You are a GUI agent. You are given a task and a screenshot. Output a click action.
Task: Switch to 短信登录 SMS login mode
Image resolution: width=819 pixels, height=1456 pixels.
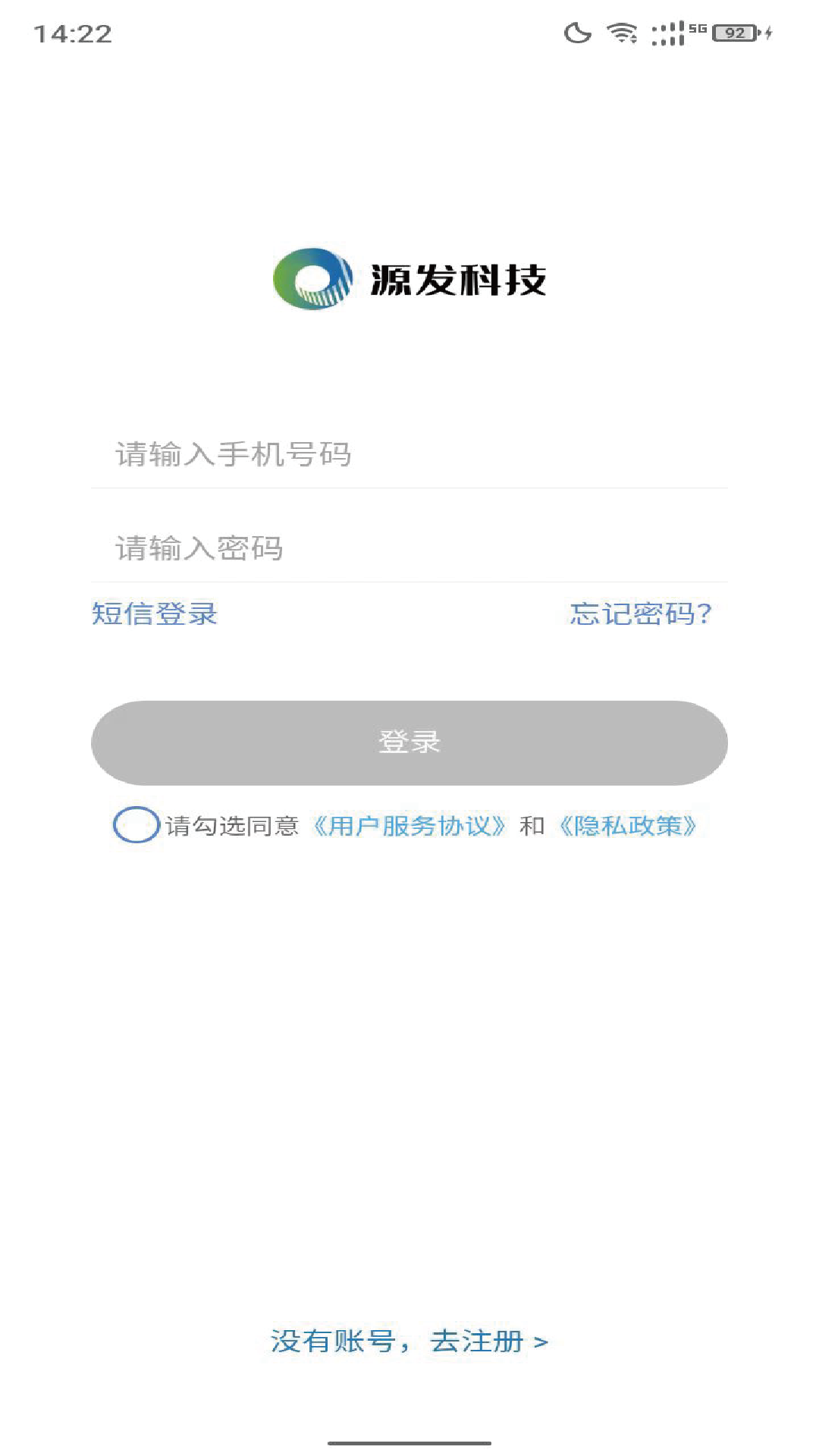click(153, 614)
